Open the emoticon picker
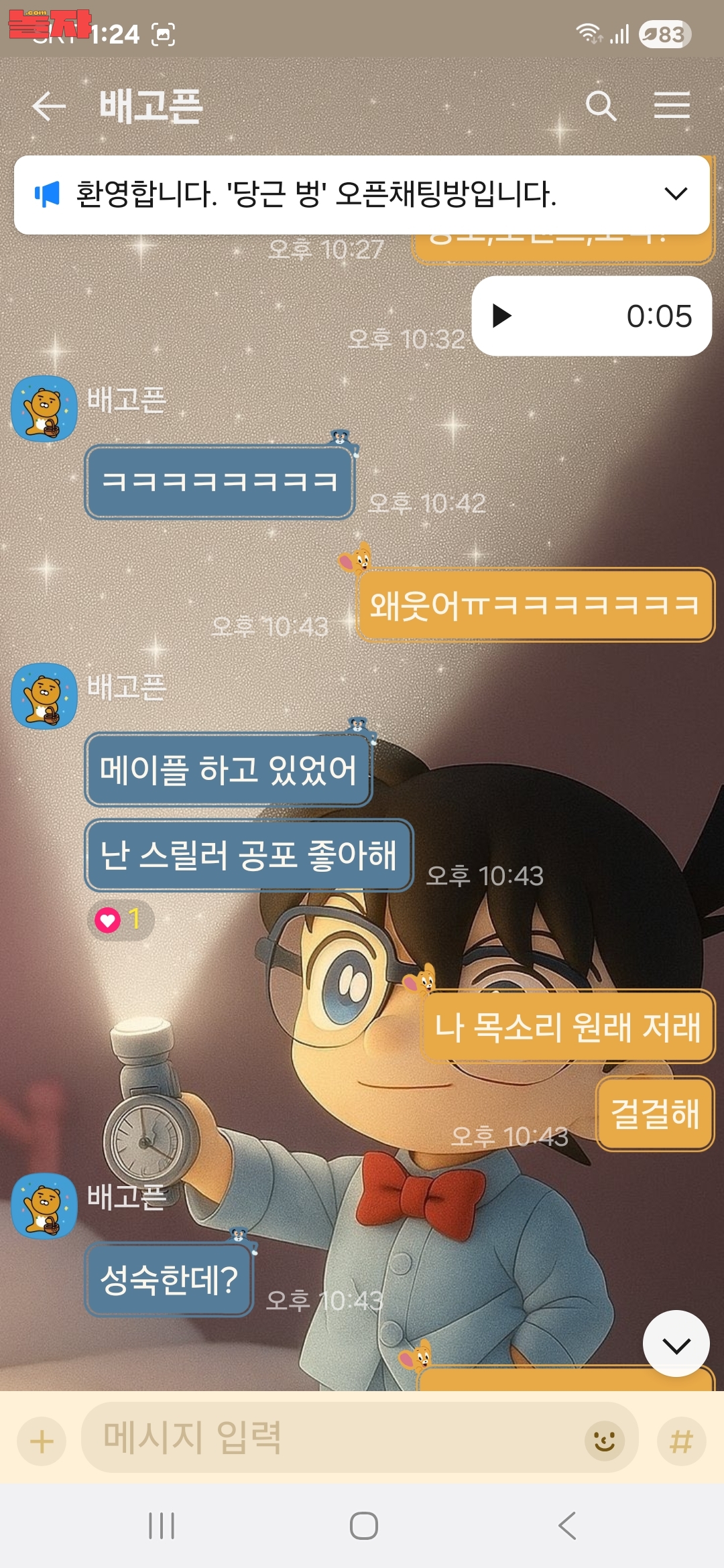The width and height of the screenshot is (724, 1568). [x=604, y=1441]
